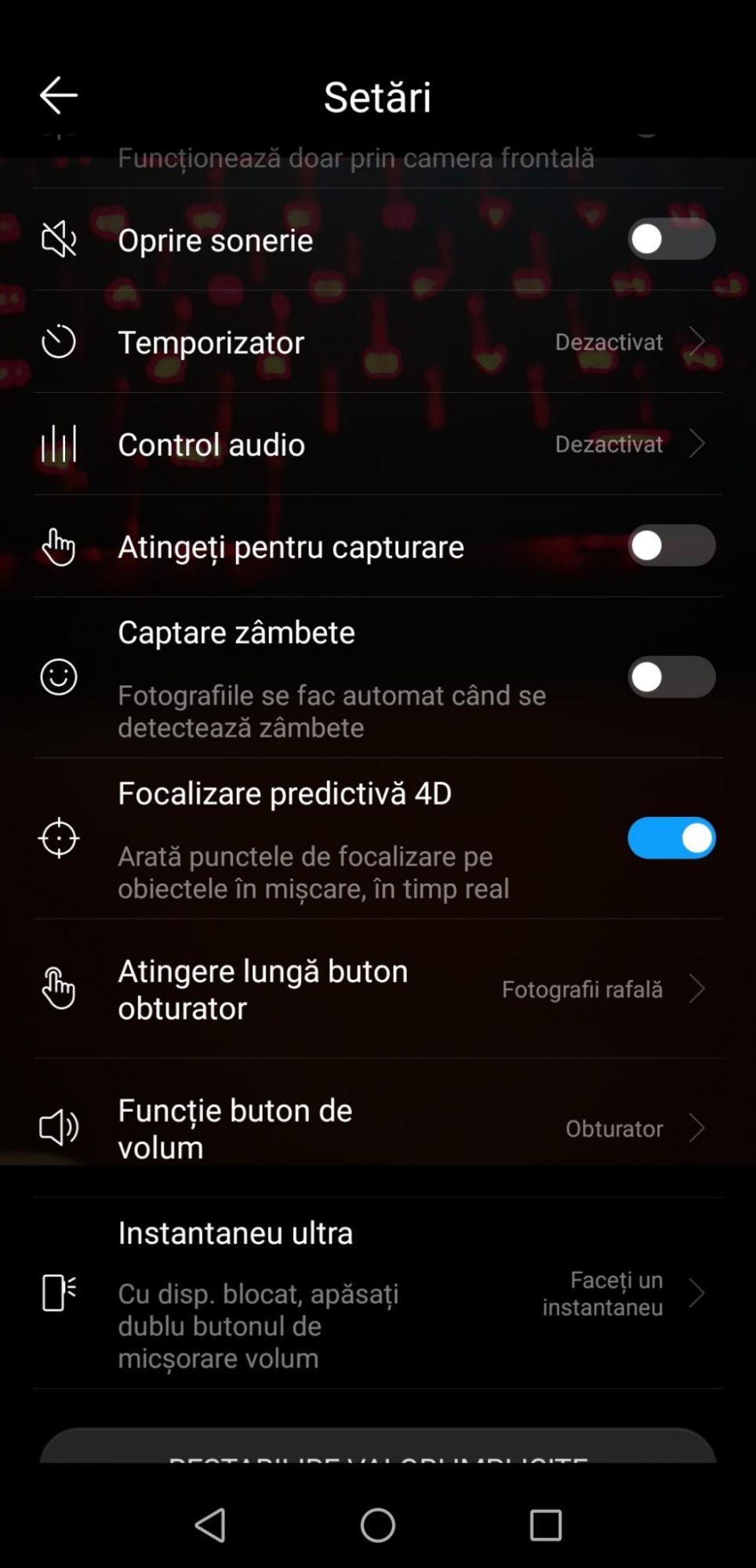Open system recent apps
This screenshot has width=756, height=1568.
click(545, 1526)
